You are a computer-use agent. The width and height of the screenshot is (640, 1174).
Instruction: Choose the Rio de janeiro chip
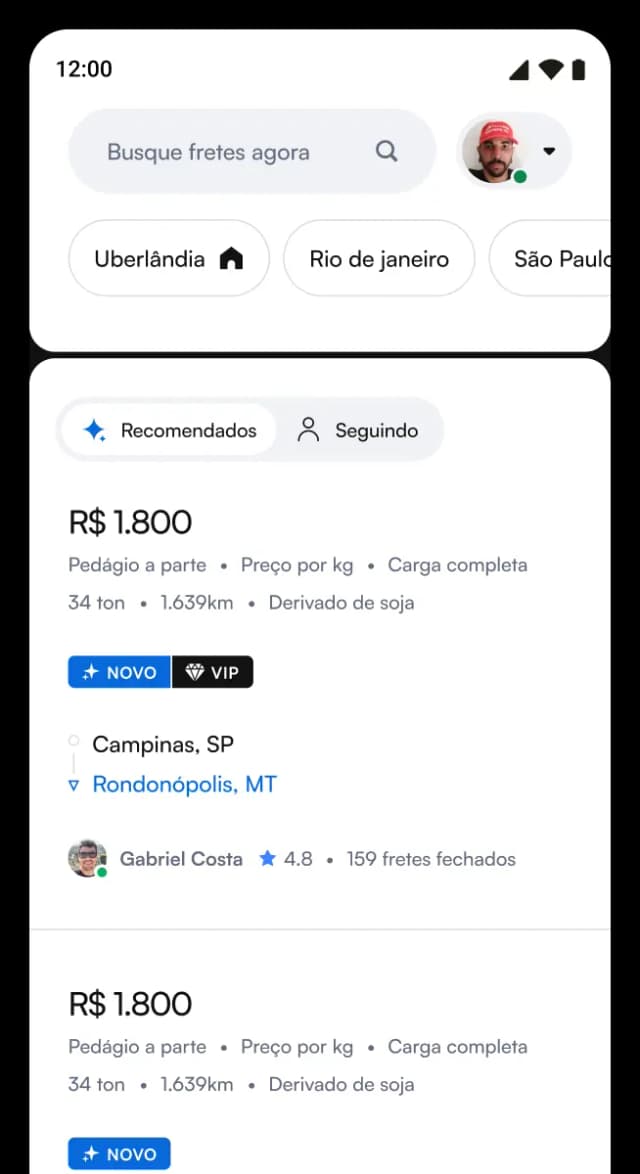pyautogui.click(x=378, y=259)
